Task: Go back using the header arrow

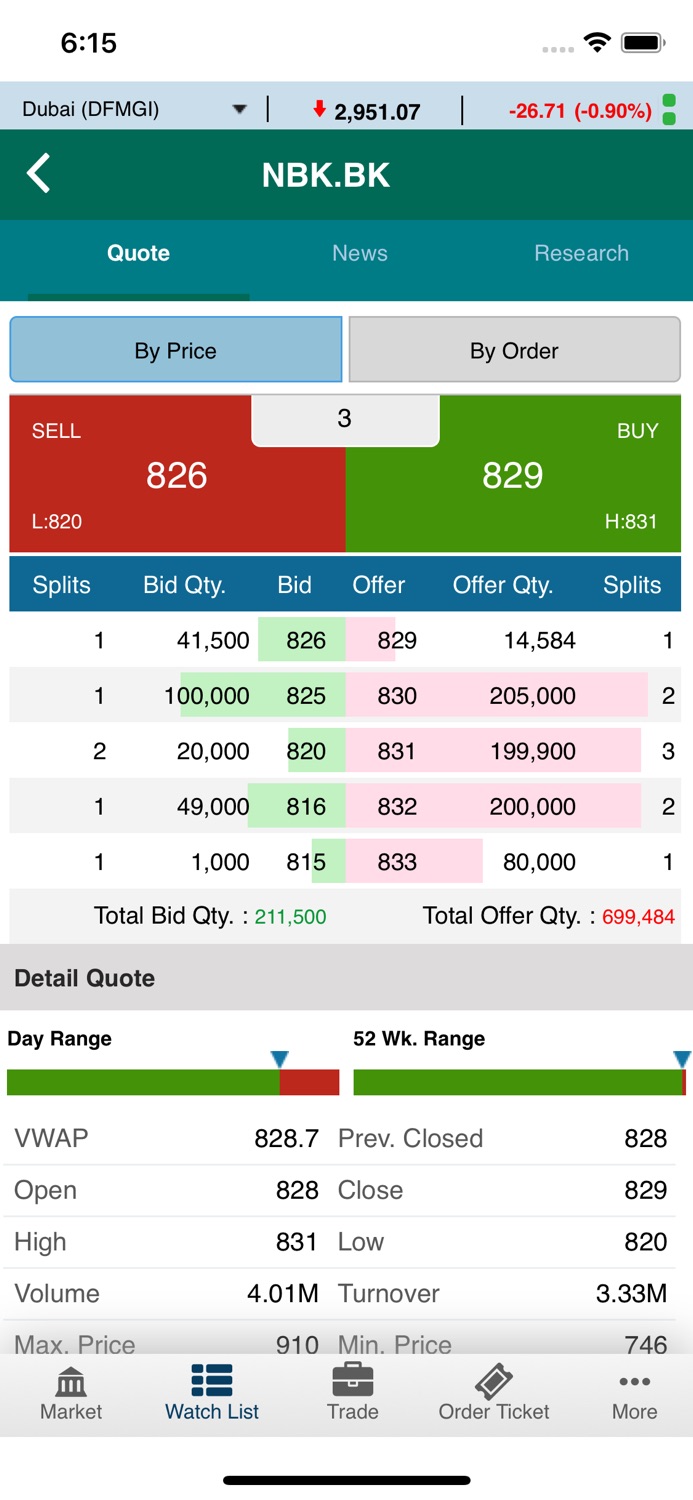Action: (38, 174)
